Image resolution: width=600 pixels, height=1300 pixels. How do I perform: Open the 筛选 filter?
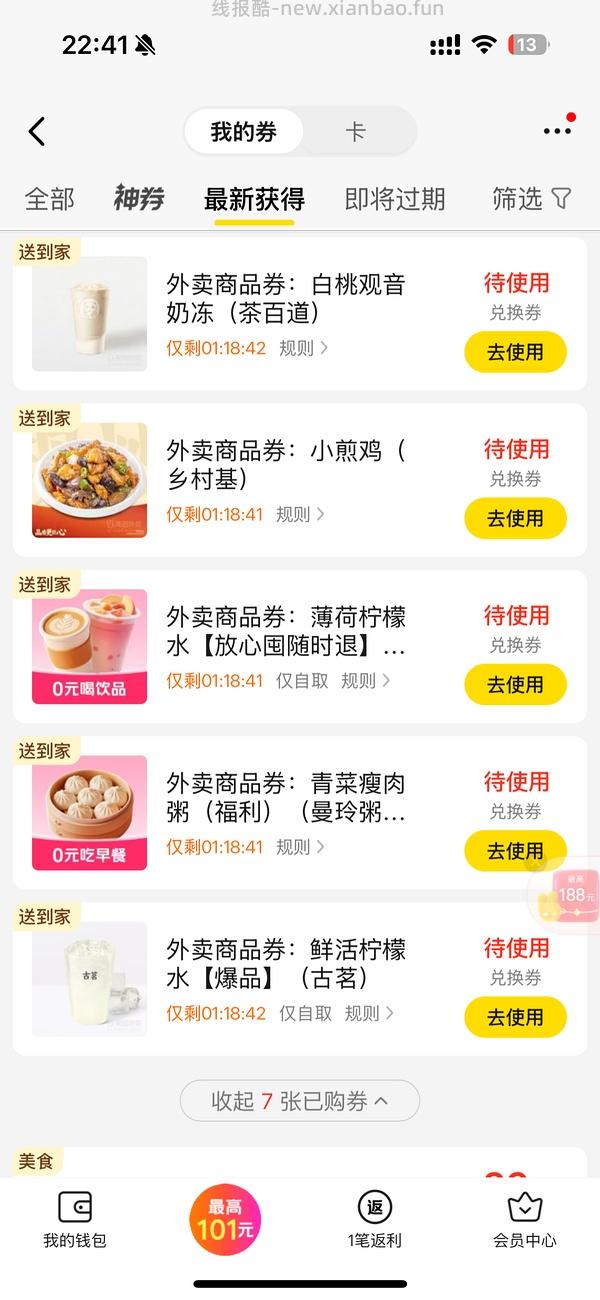(x=531, y=199)
